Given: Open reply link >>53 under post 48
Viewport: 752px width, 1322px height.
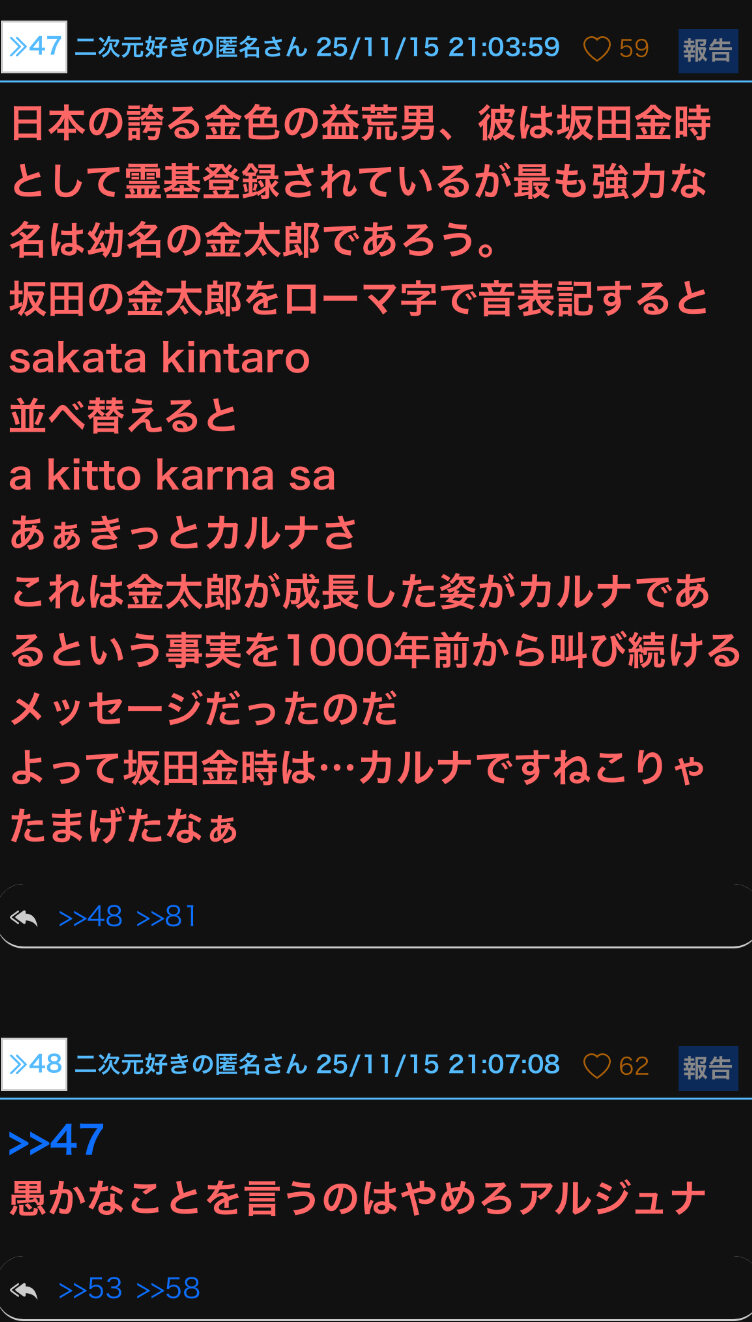Looking at the screenshot, I should pos(90,1288).
